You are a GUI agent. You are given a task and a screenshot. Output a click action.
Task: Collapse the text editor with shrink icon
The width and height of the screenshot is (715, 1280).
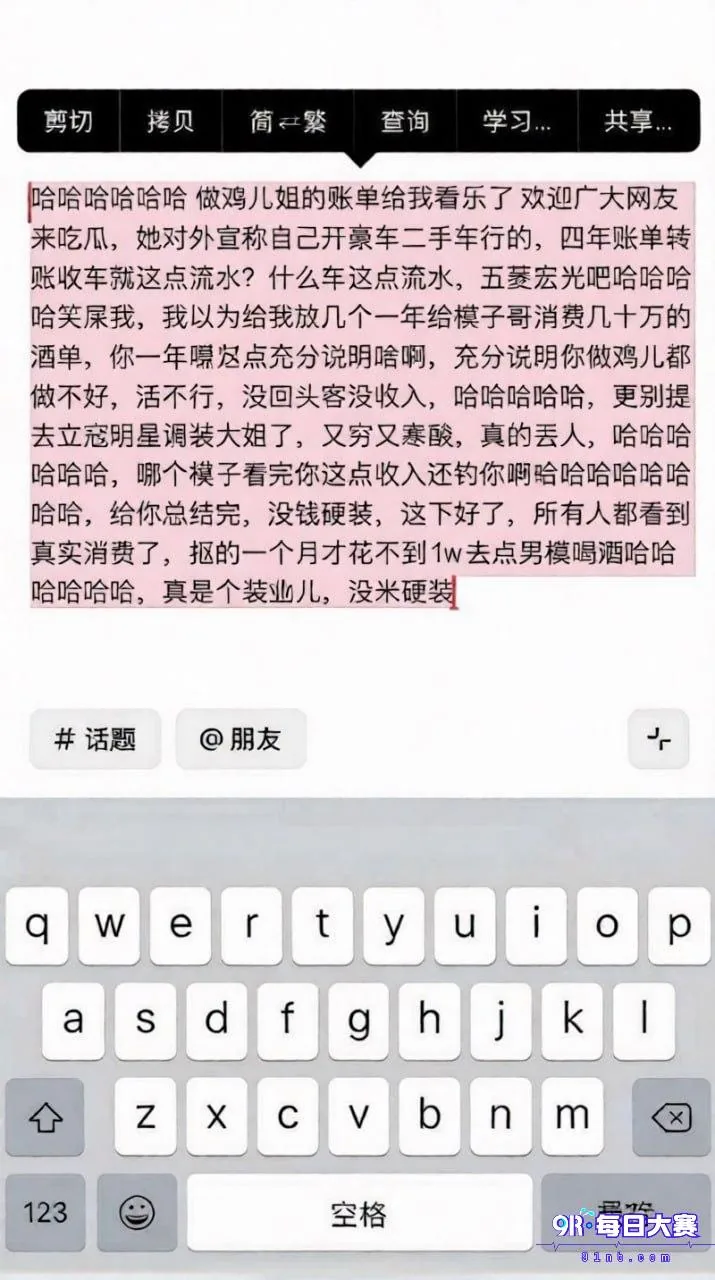(x=658, y=739)
